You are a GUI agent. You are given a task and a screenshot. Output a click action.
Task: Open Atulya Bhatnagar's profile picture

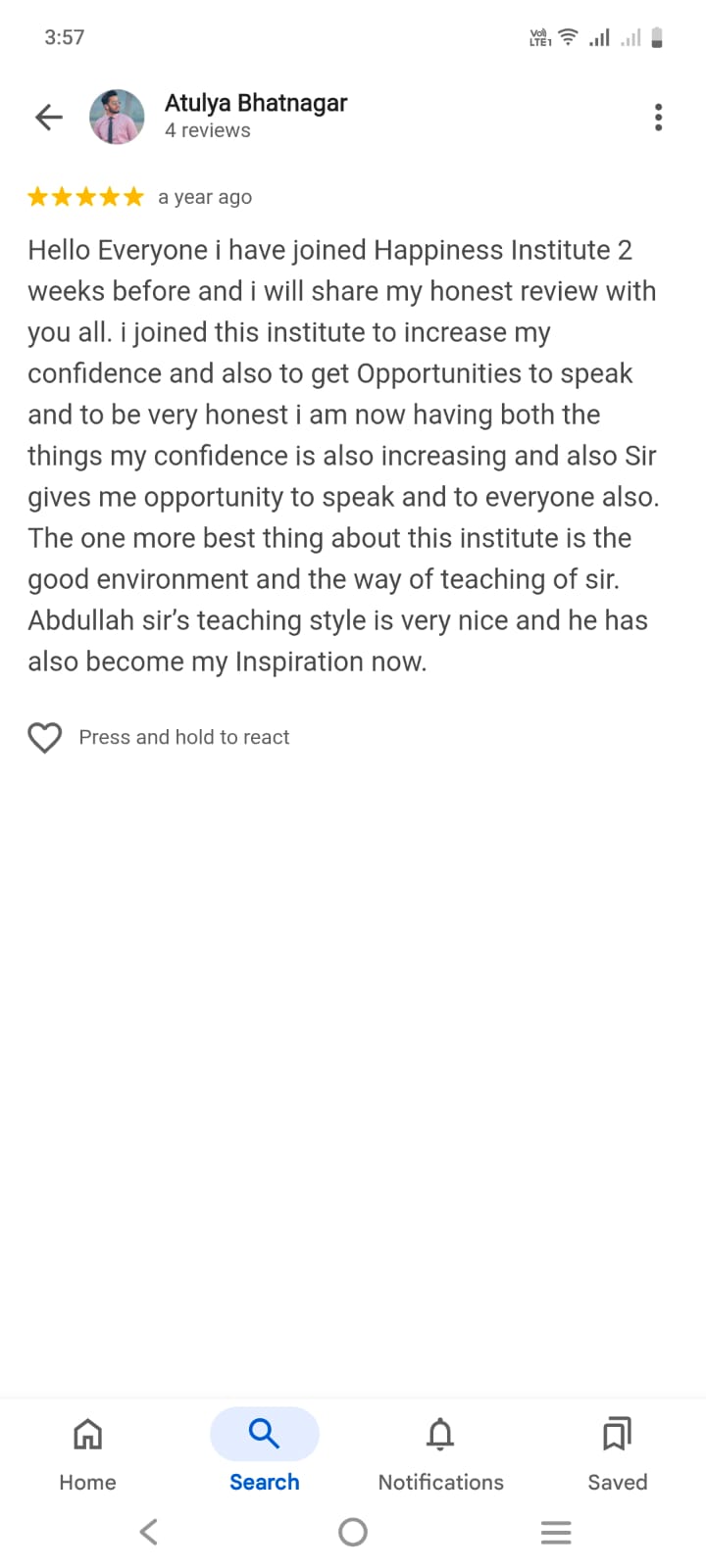click(117, 117)
